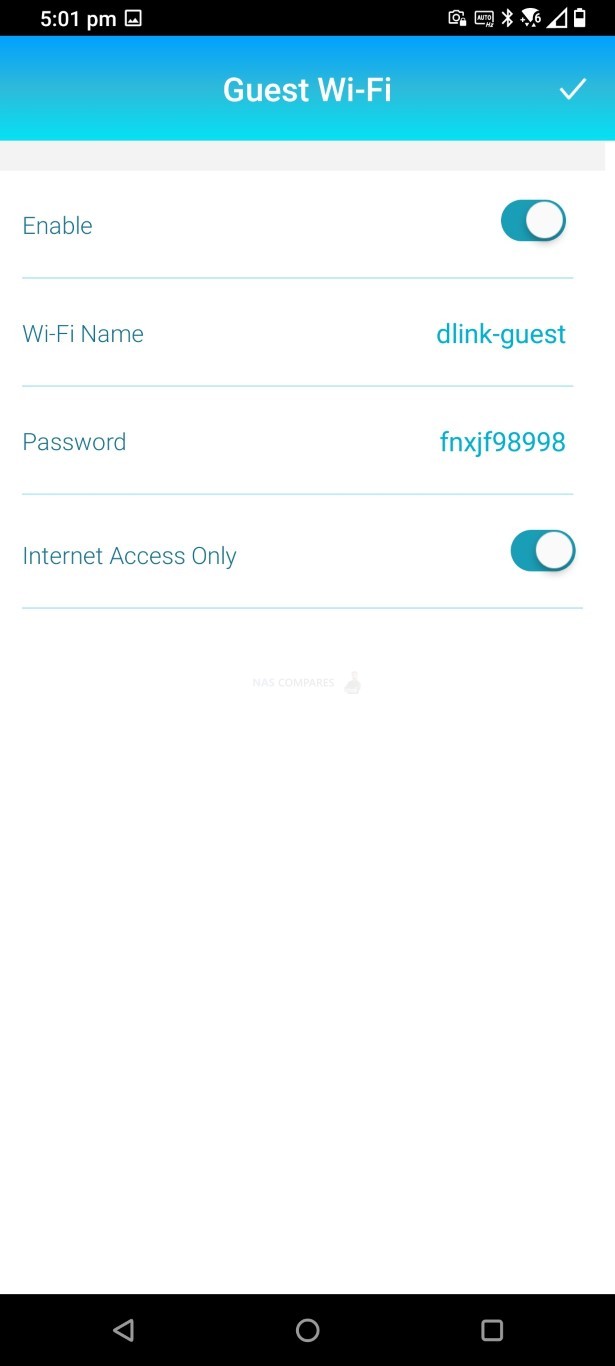Viewport: 615px width, 1366px height.
Task: Disable the Internet Access Only switch
Action: coord(543,551)
